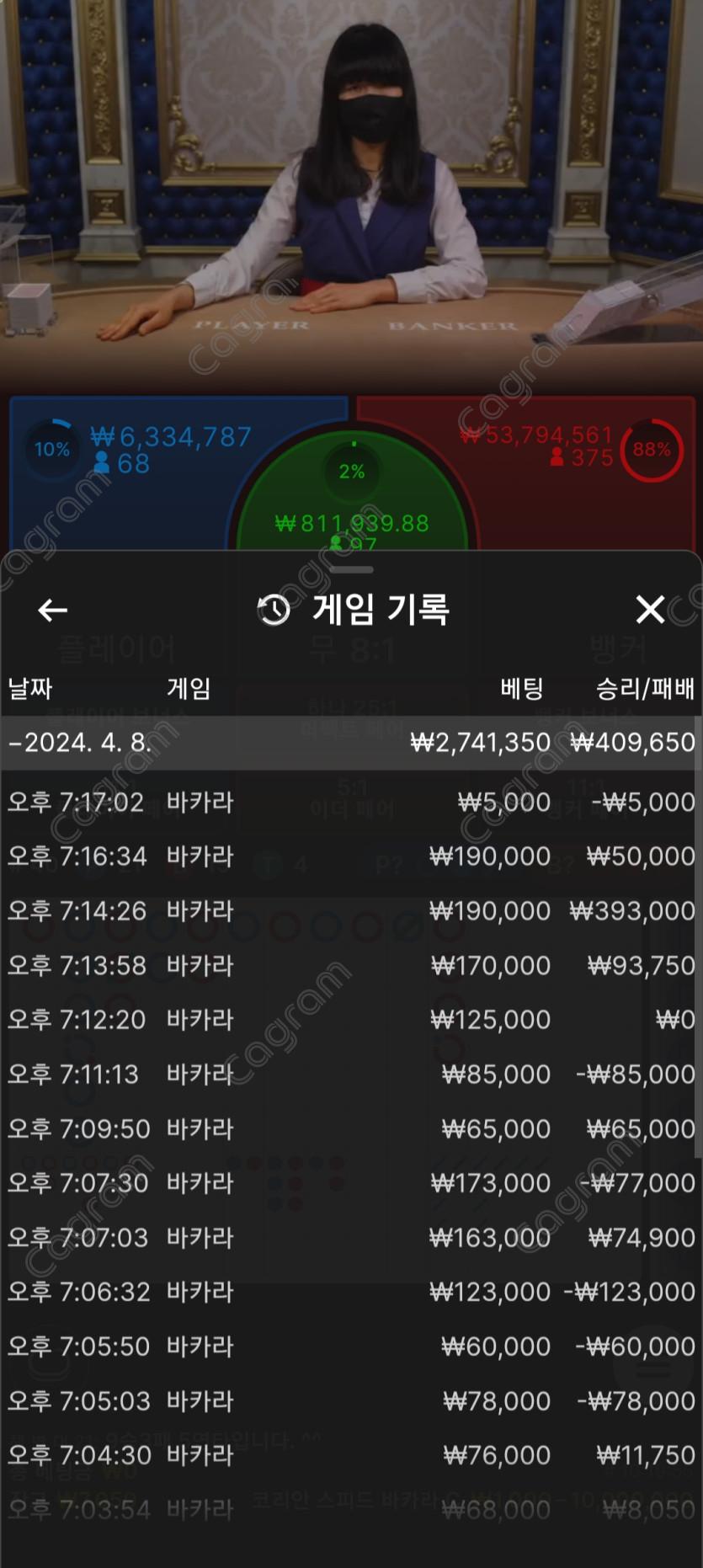The width and height of the screenshot is (703, 1568).
Task: Select the 오후 7:13:58 바카라 entry
Action: [x=351, y=965]
